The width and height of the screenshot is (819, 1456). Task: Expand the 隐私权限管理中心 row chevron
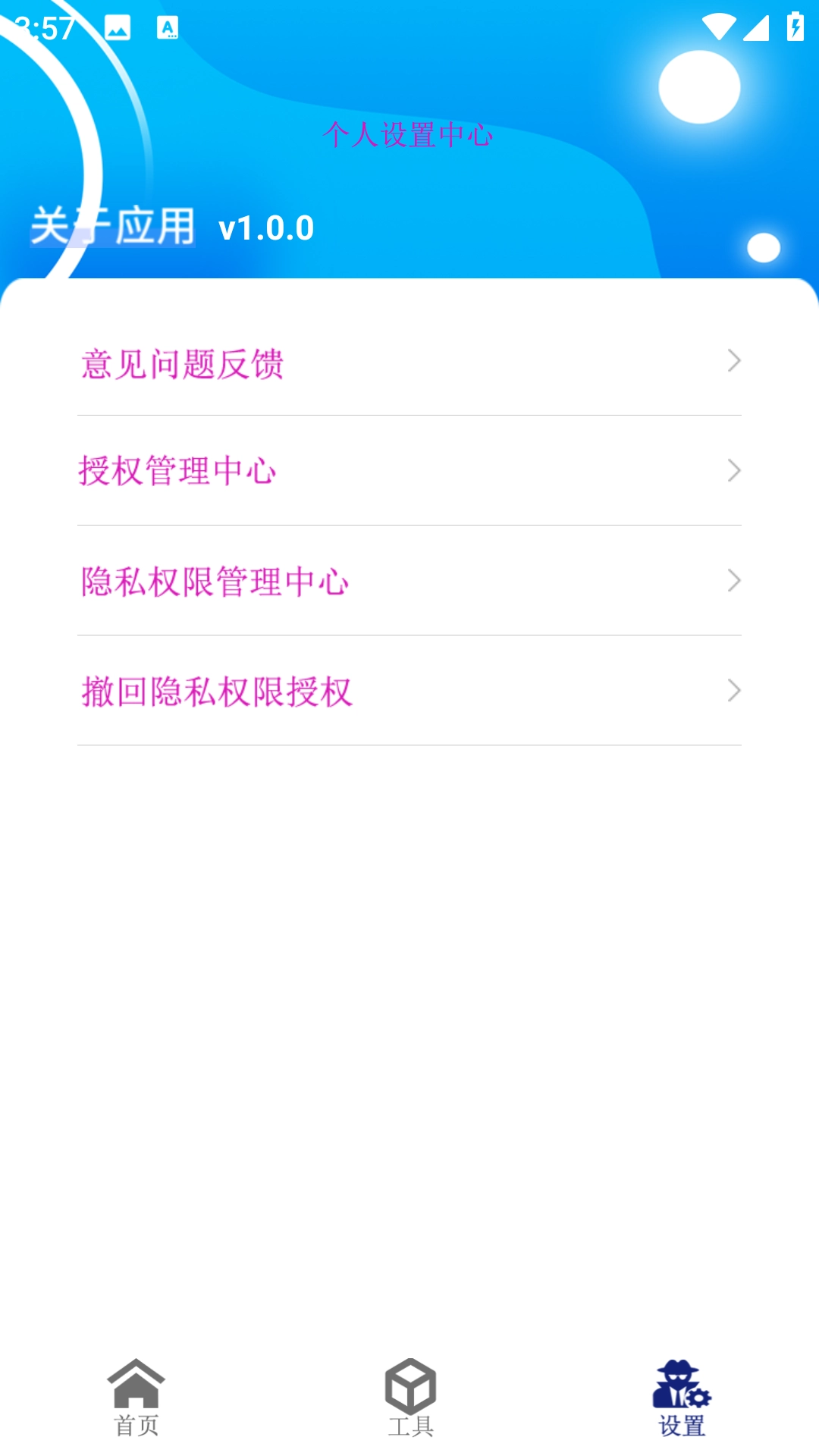click(x=733, y=582)
